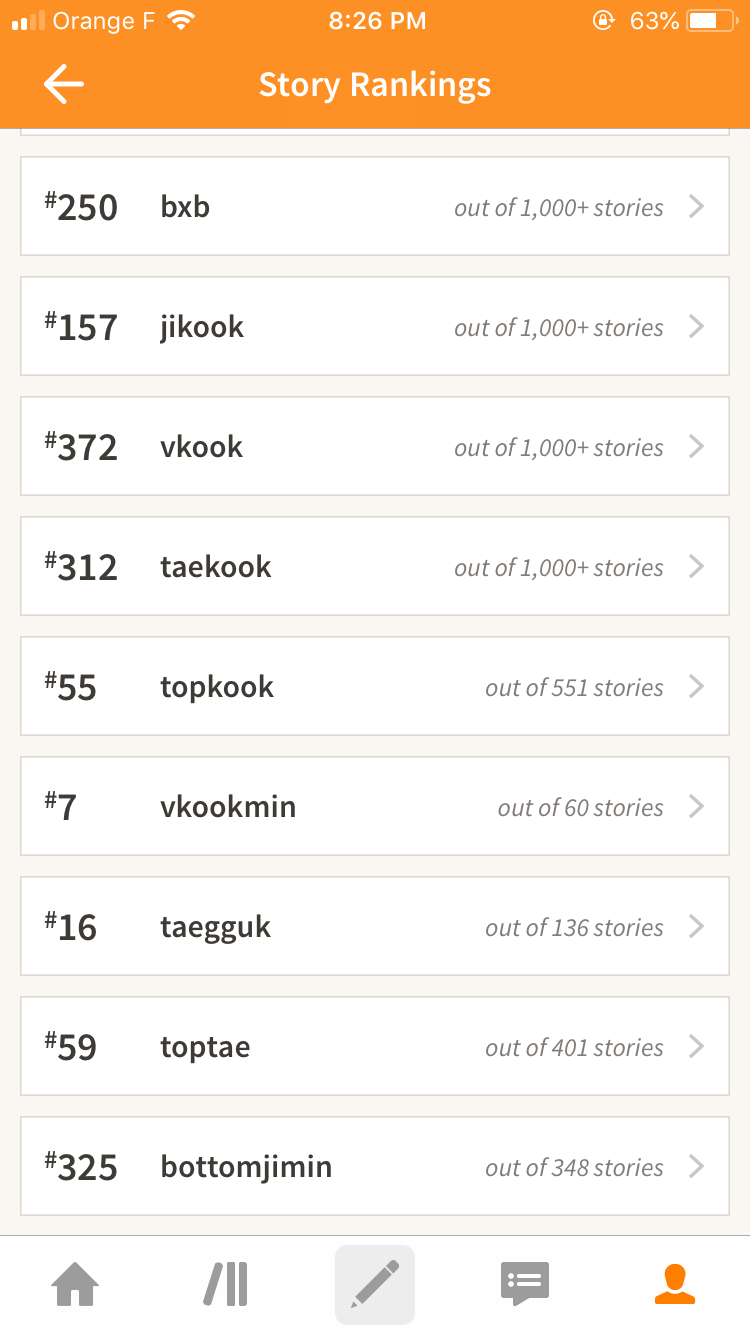This screenshot has height=1334, width=750.
Task: Switch to the Home tab
Action: click(75, 1284)
